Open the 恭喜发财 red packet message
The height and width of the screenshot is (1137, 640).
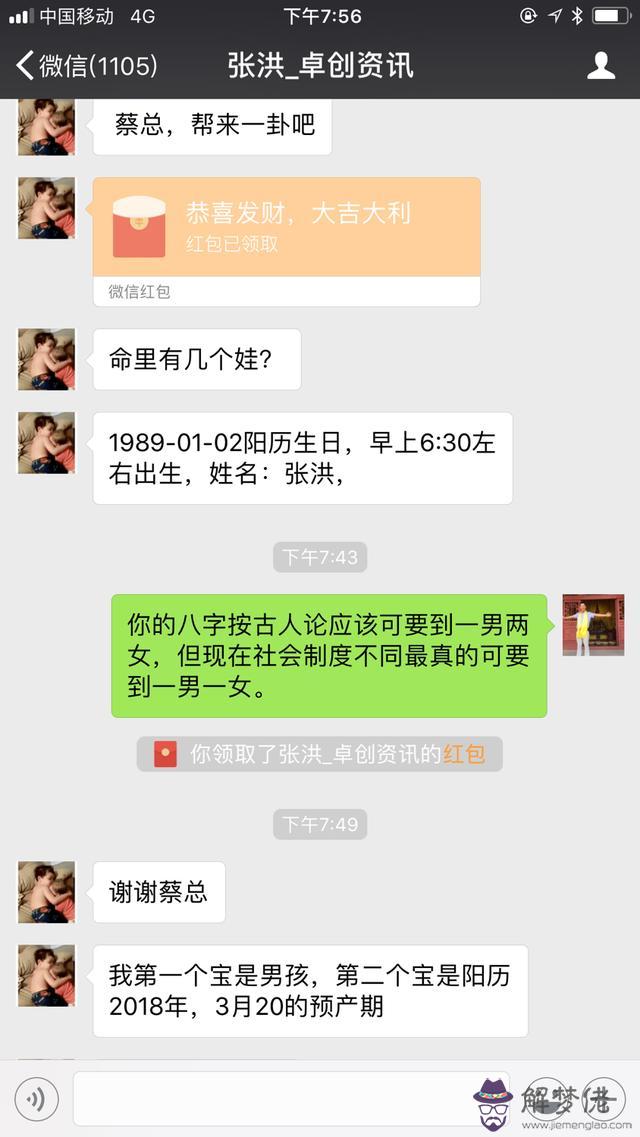(286, 227)
